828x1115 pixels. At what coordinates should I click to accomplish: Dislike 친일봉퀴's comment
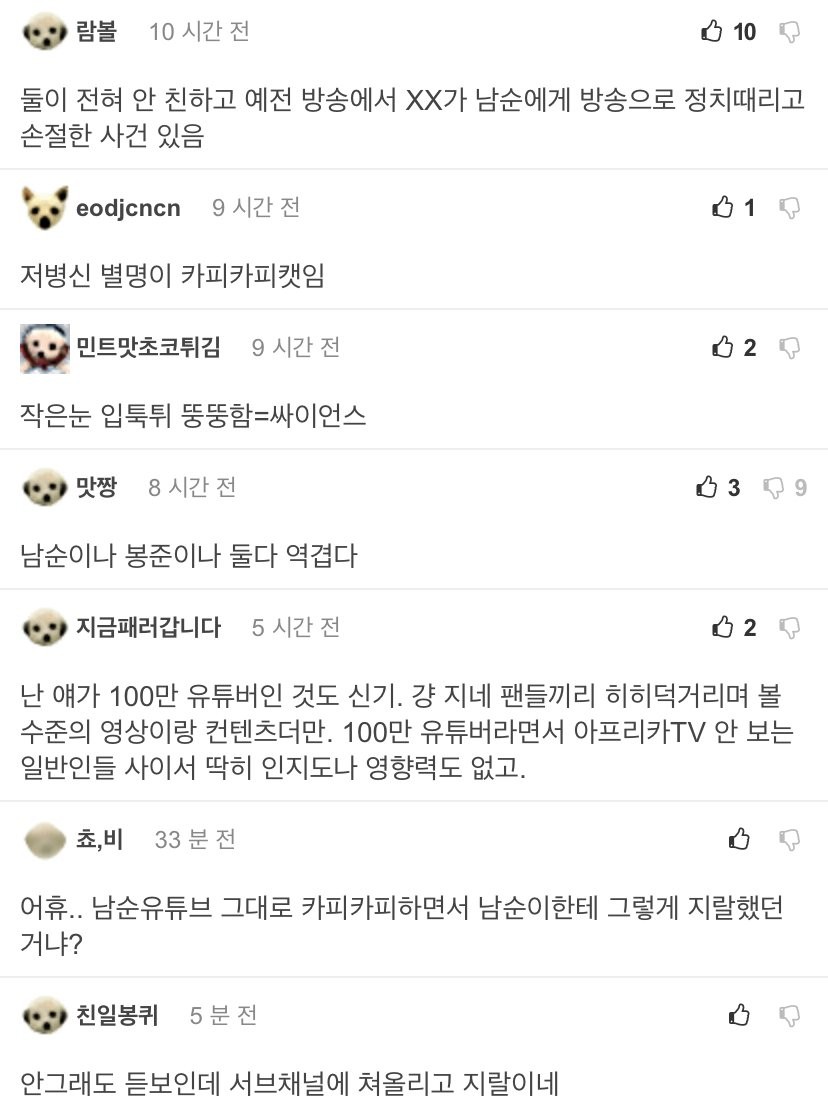(x=790, y=1016)
